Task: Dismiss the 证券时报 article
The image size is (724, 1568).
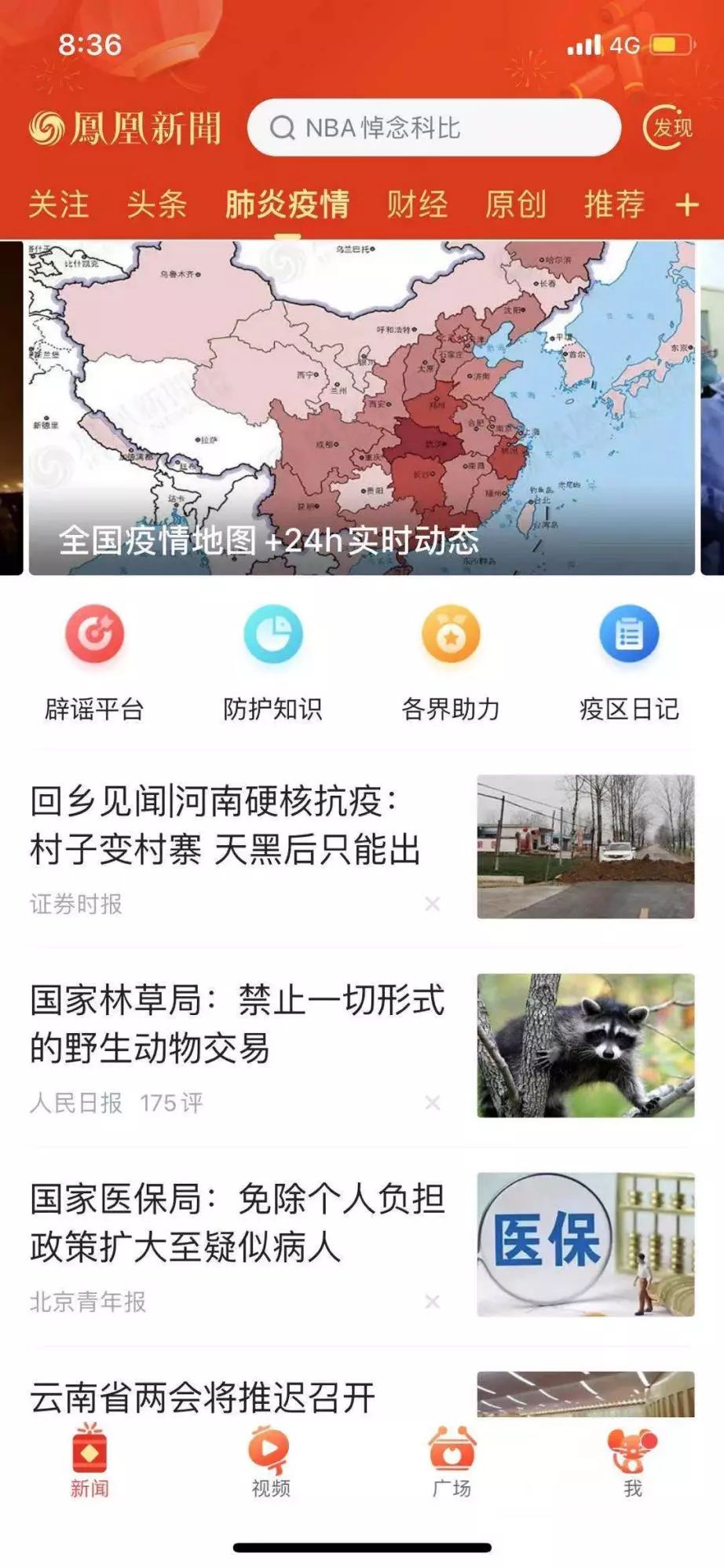Action: pyautogui.click(x=432, y=904)
